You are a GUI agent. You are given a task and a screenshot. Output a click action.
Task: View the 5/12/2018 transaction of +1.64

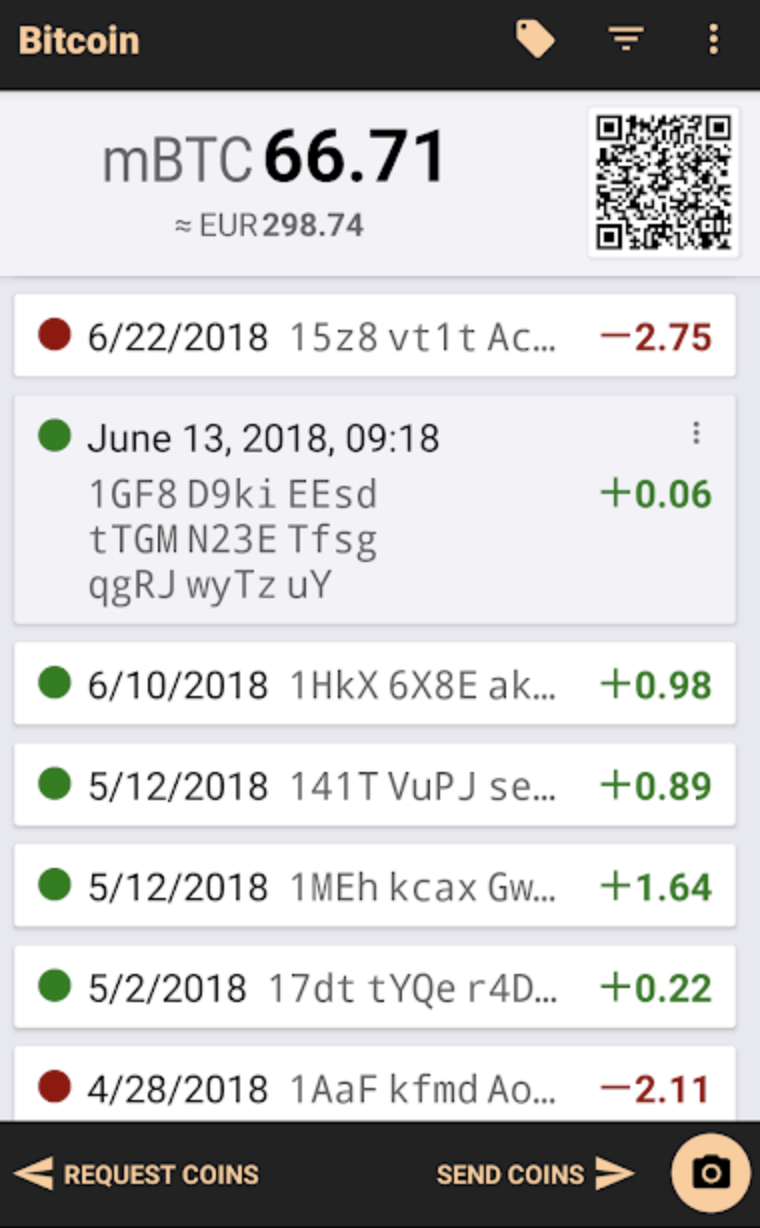375,886
